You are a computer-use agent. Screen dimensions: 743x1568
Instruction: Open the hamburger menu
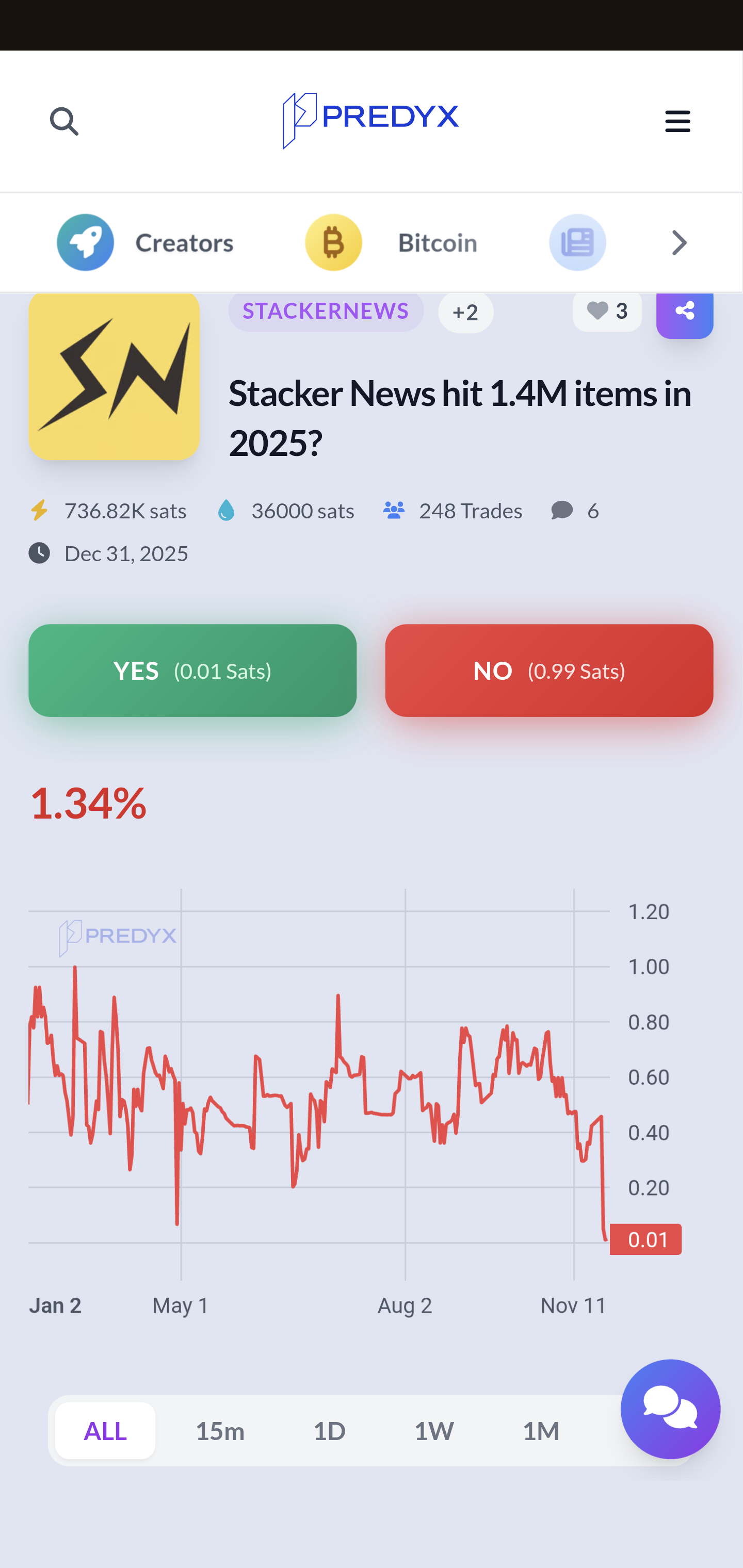677,122
